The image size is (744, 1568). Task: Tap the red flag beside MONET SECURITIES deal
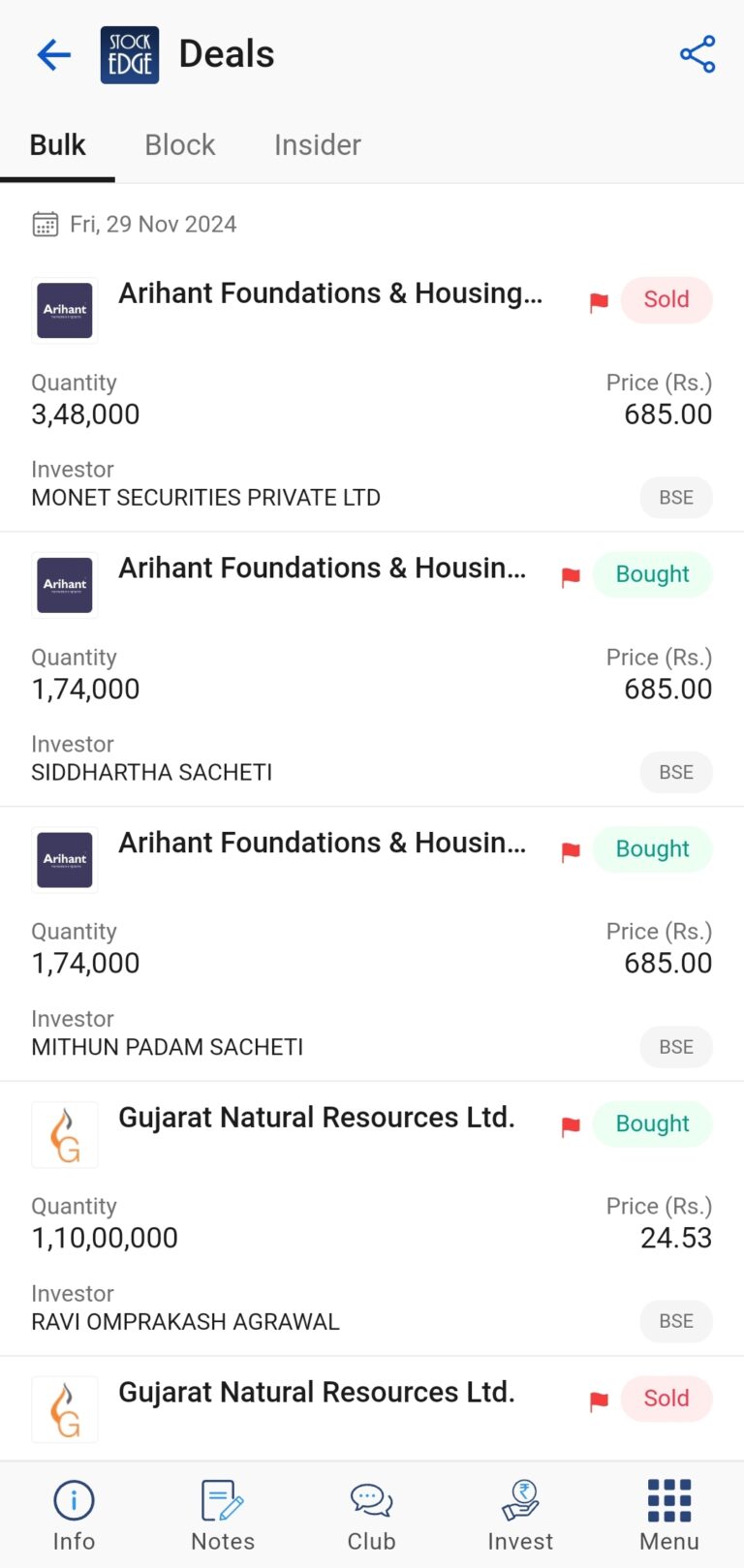[598, 301]
